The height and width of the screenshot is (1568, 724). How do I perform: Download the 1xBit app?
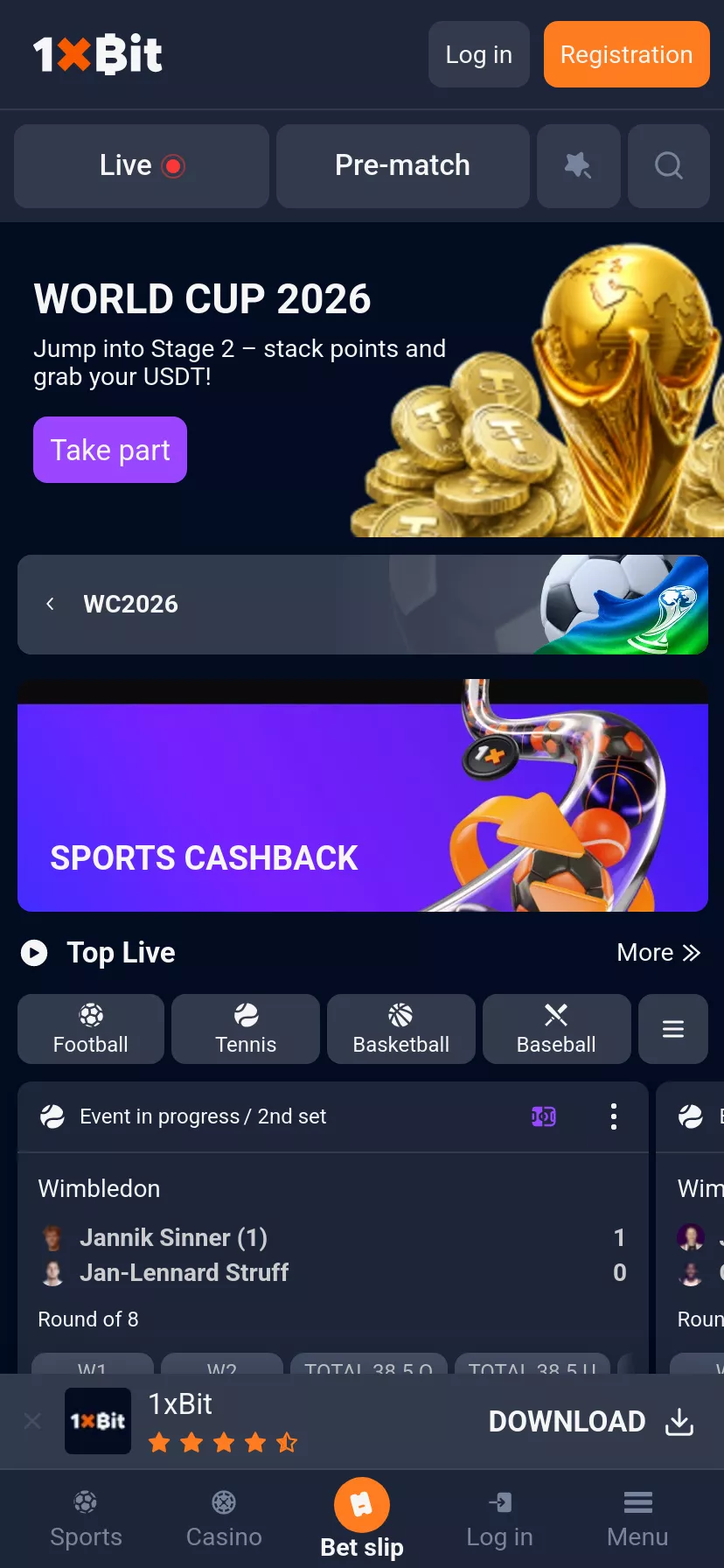click(591, 1421)
